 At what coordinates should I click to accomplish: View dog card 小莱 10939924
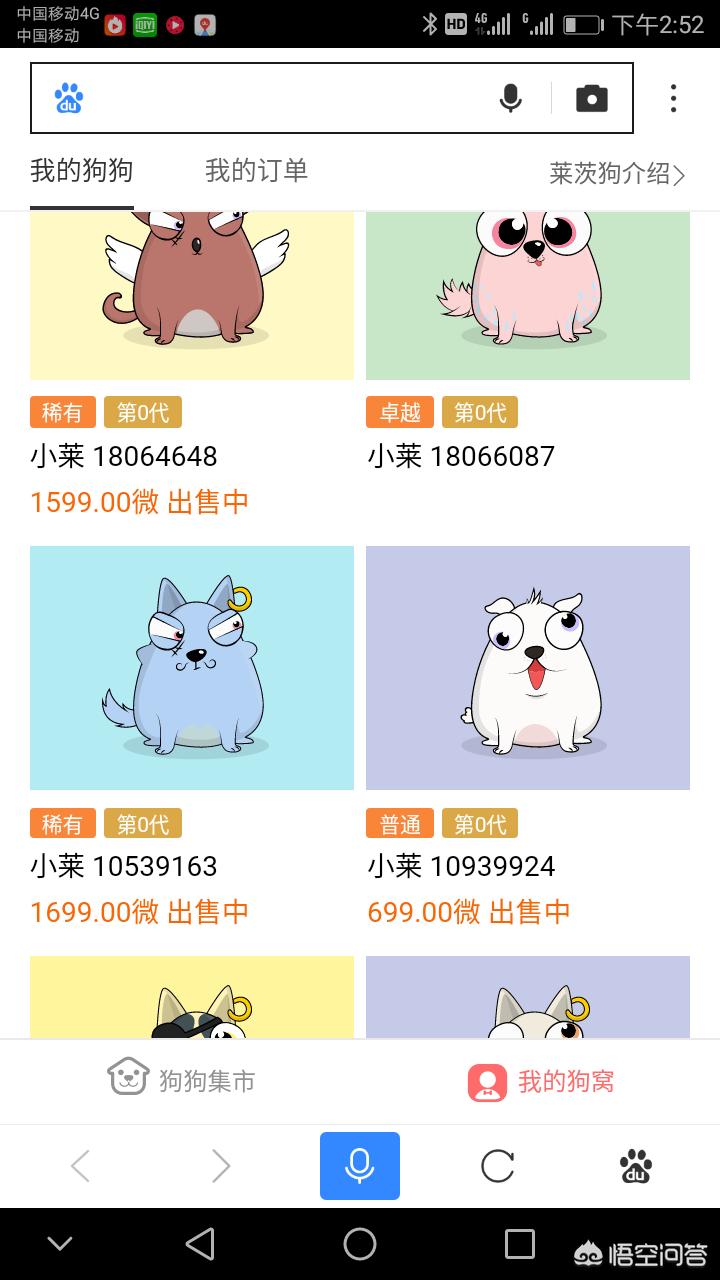(527, 668)
